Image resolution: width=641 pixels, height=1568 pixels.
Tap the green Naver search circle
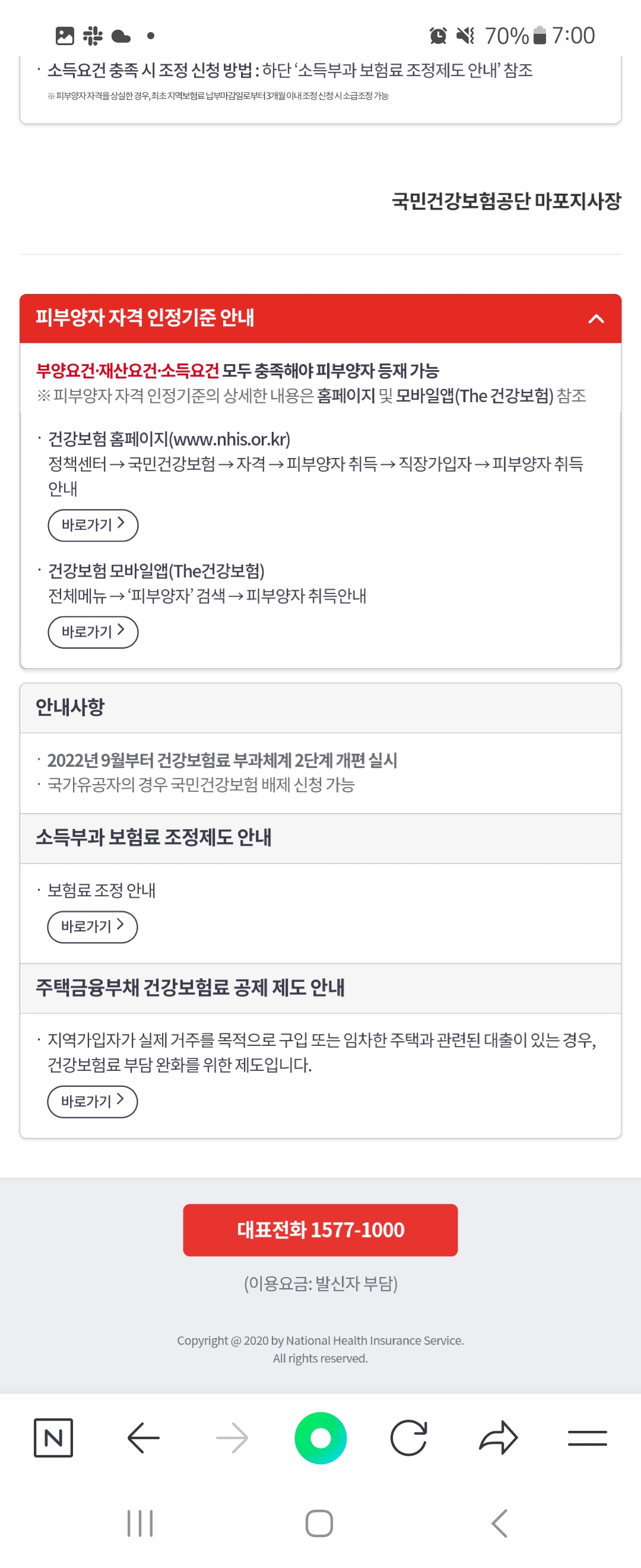pyautogui.click(x=320, y=1438)
